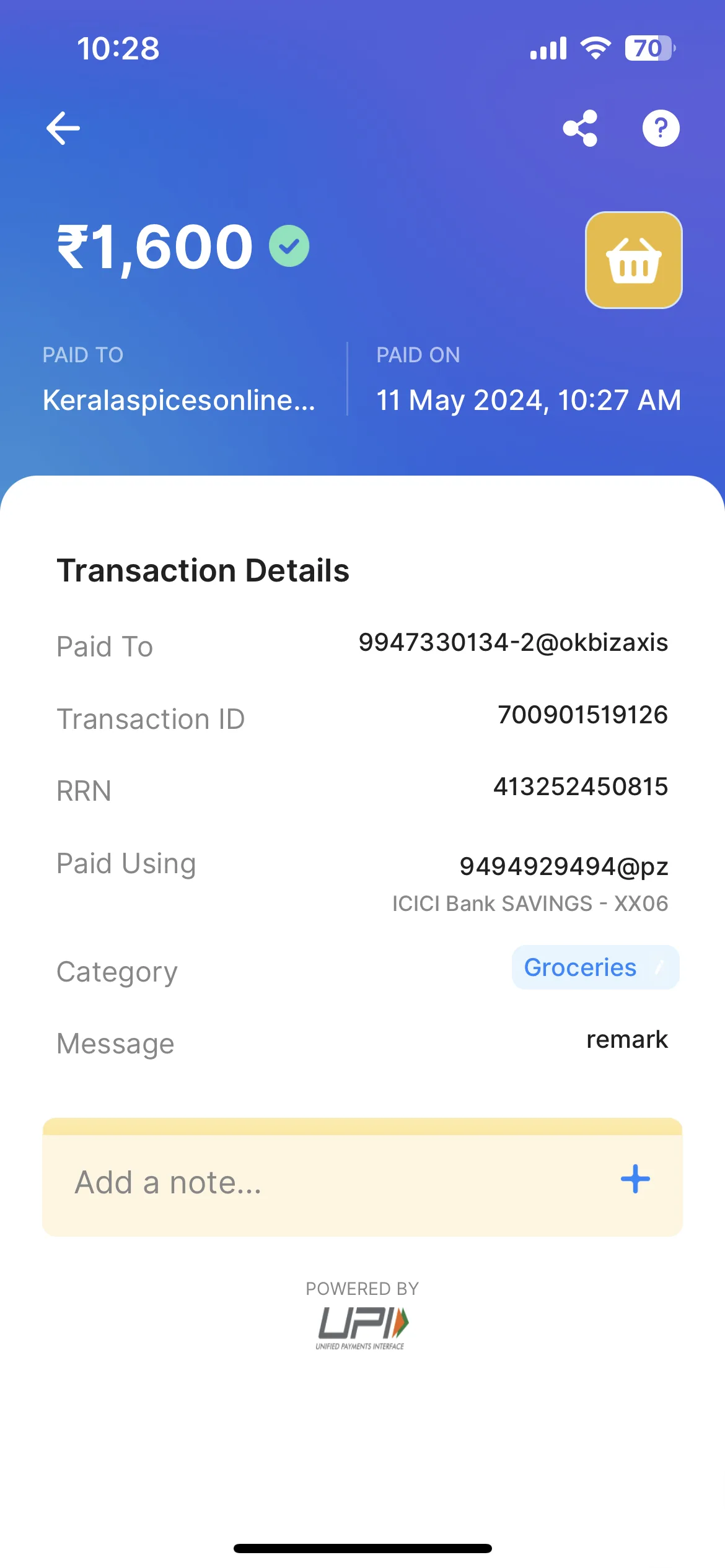Tap the yellow grocery basket category icon
This screenshot has width=725, height=1568.
click(633, 260)
